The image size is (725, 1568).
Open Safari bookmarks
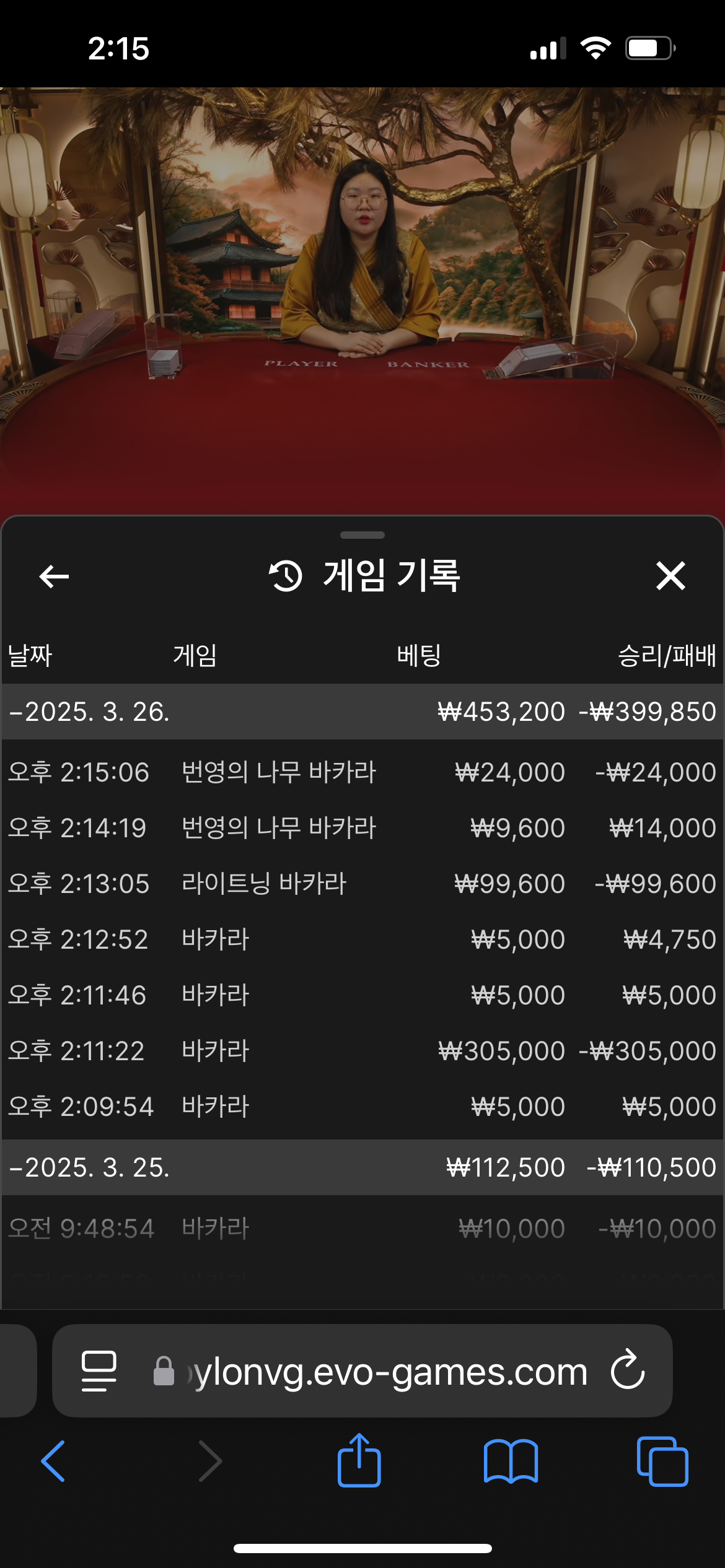[511, 1461]
